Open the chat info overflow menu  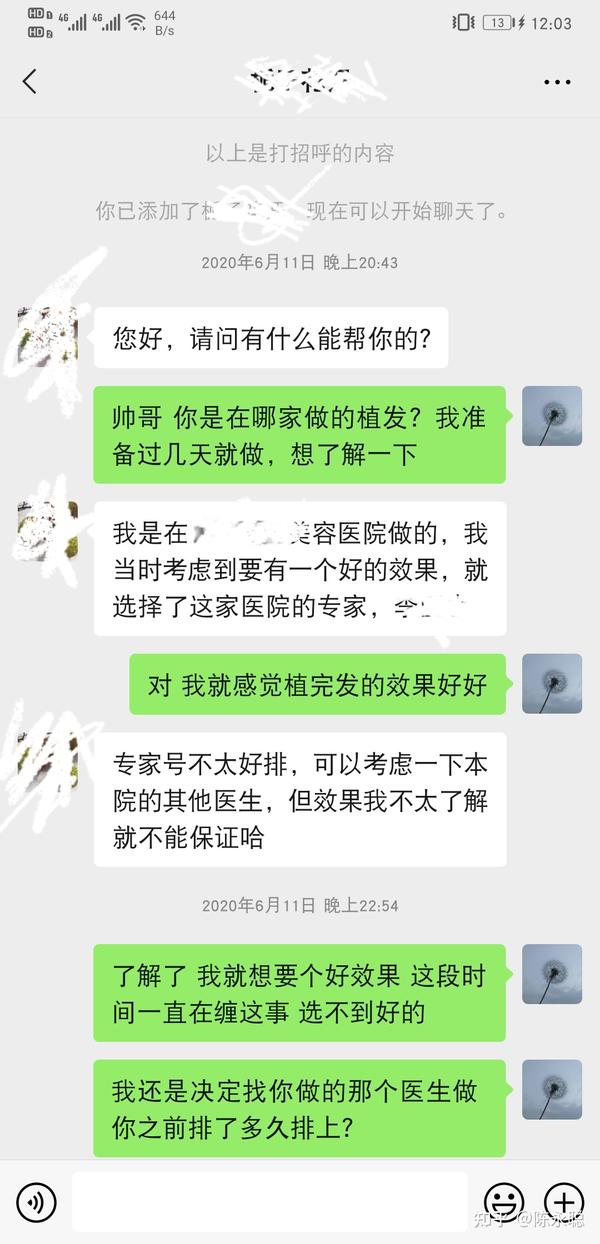(x=557, y=82)
